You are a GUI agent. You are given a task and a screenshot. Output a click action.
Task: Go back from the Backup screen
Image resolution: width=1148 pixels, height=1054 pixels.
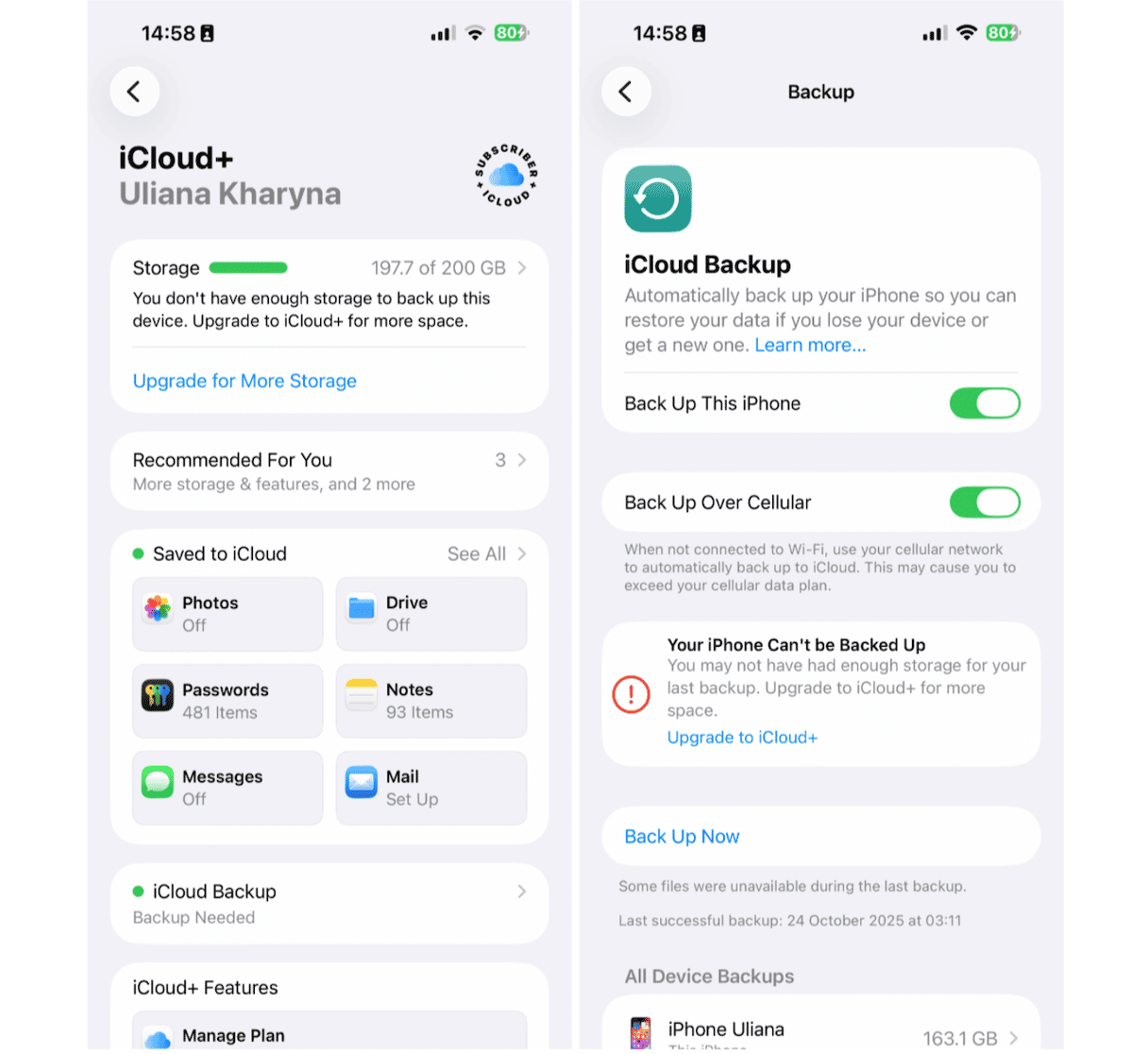626,92
